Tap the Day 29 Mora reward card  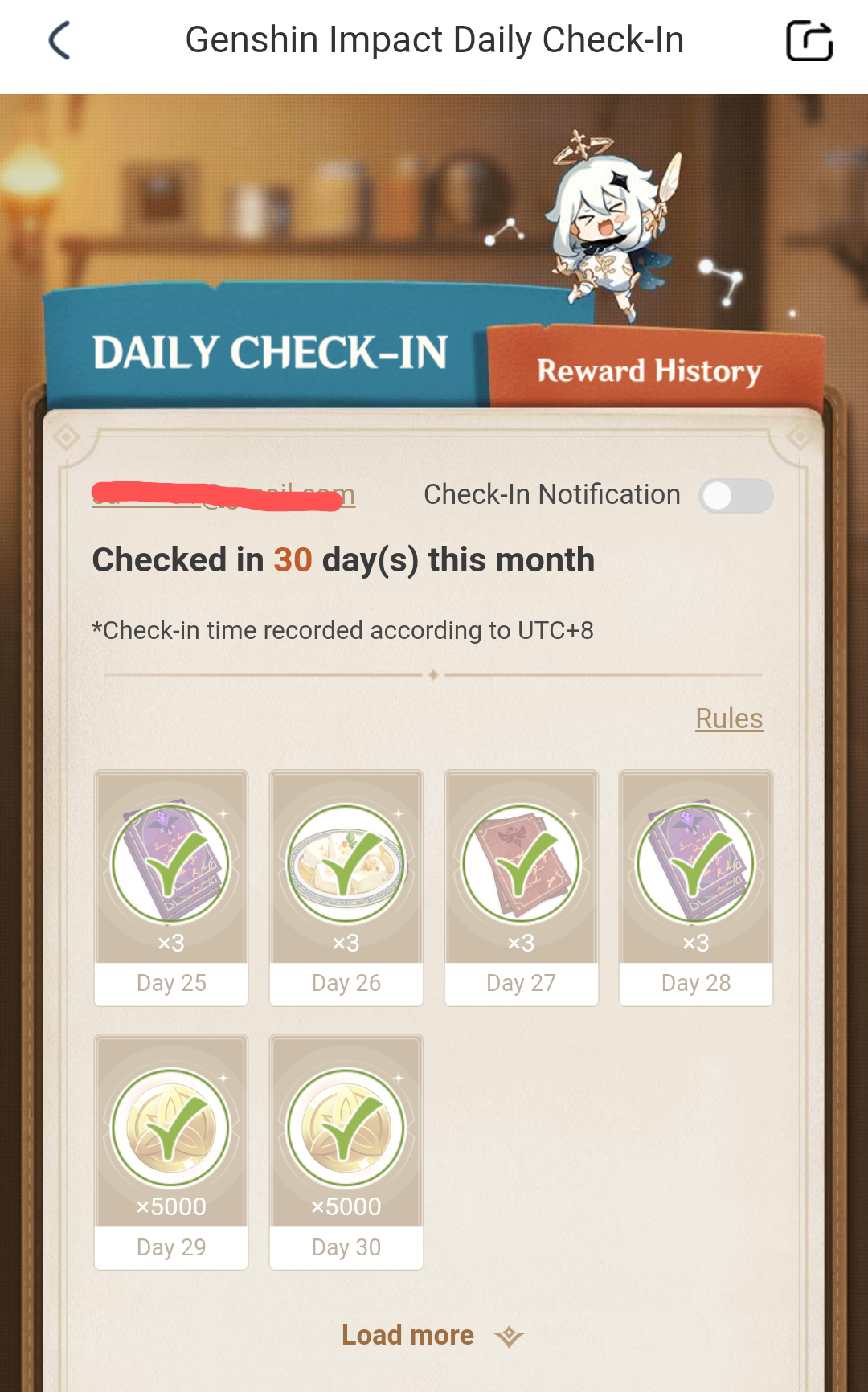point(171,1152)
